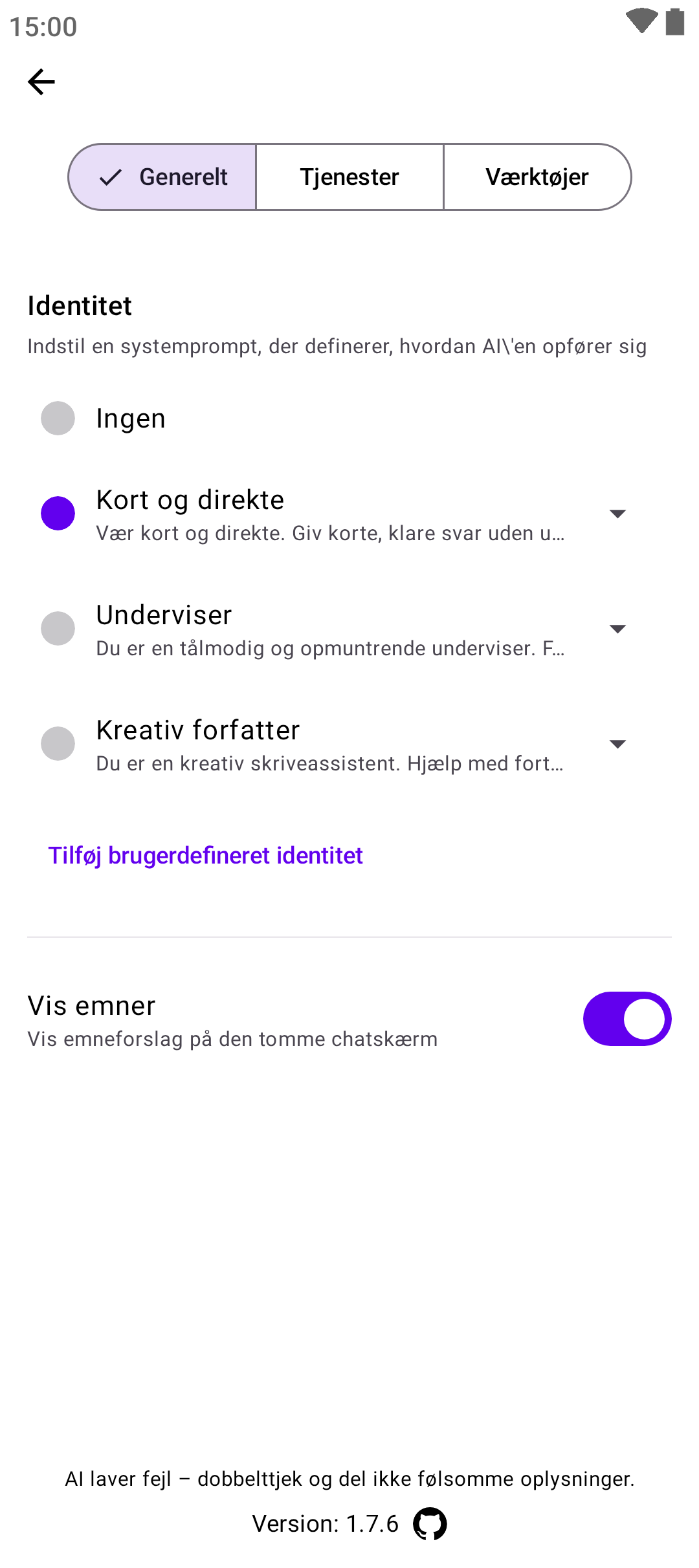This screenshot has height=1568, width=699.
Task: Select the Generelt tab
Action: point(163,177)
